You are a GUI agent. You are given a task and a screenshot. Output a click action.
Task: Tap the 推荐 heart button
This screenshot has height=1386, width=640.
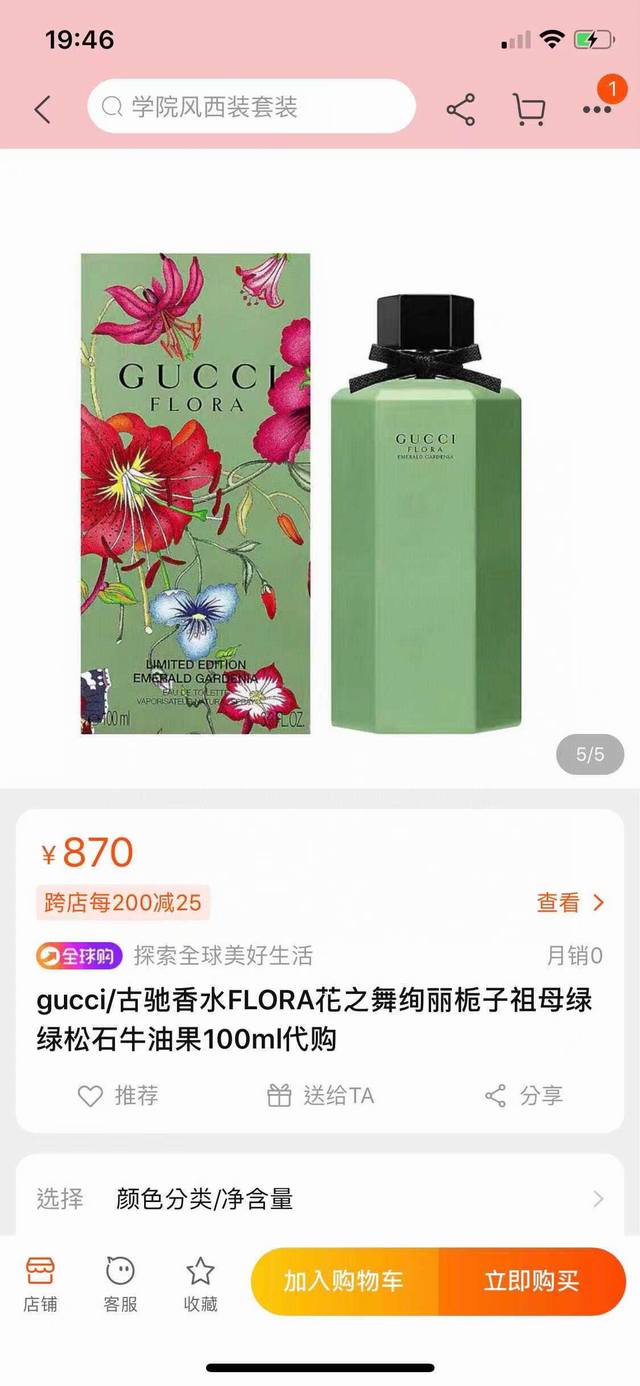(x=118, y=1096)
